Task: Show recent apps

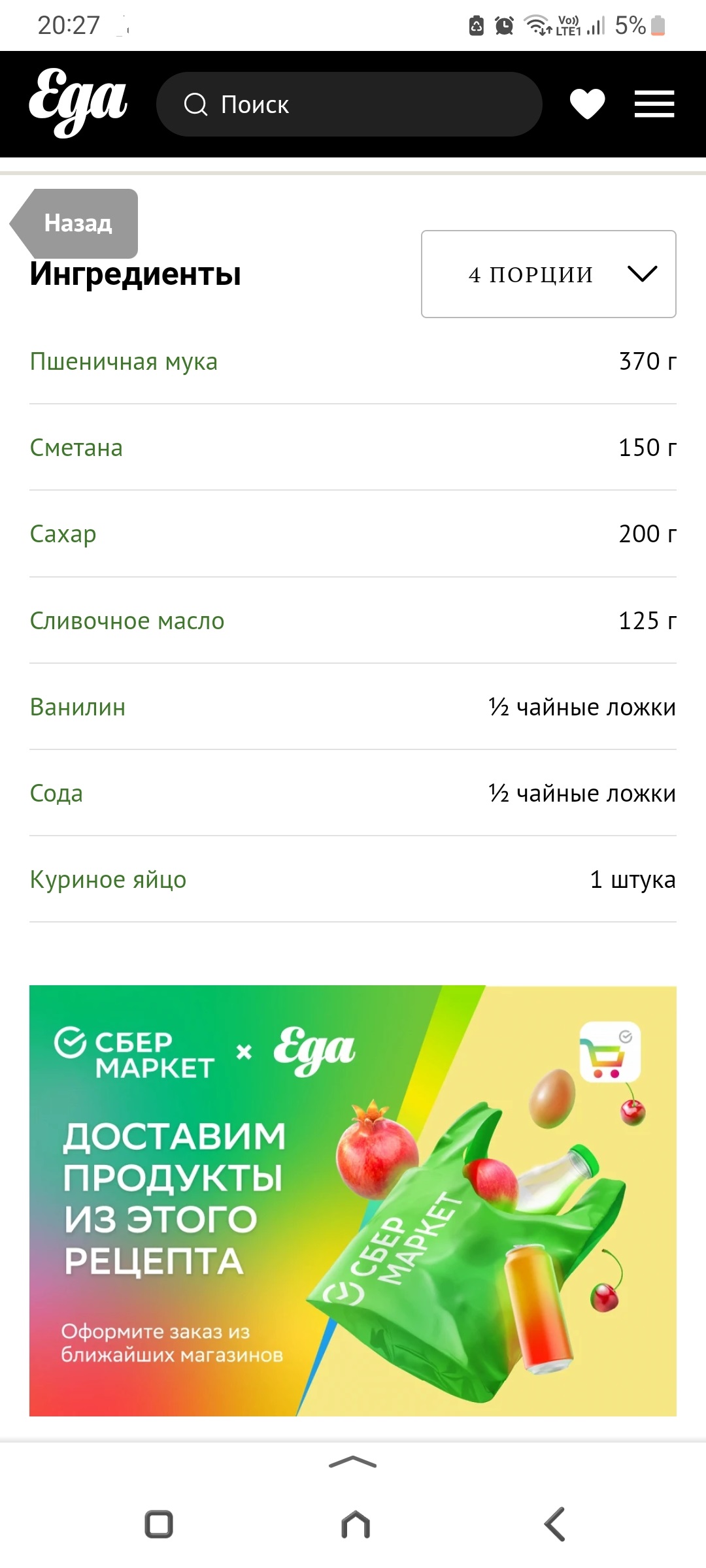Action: coord(159,1525)
